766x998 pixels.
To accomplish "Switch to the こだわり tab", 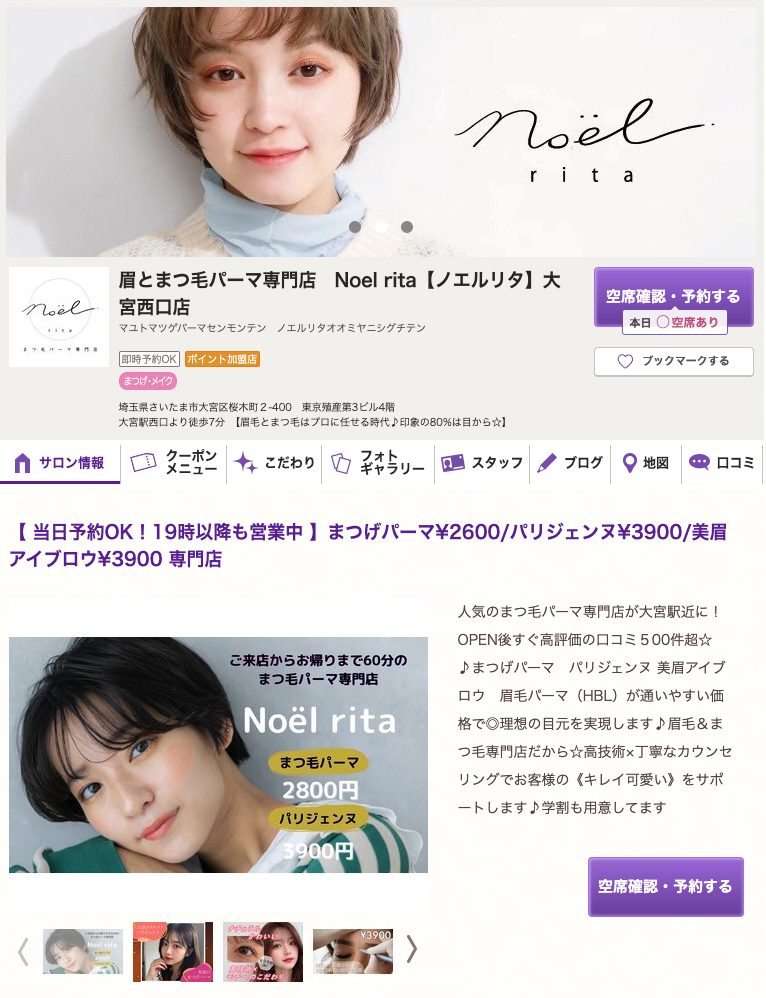I will coord(275,463).
